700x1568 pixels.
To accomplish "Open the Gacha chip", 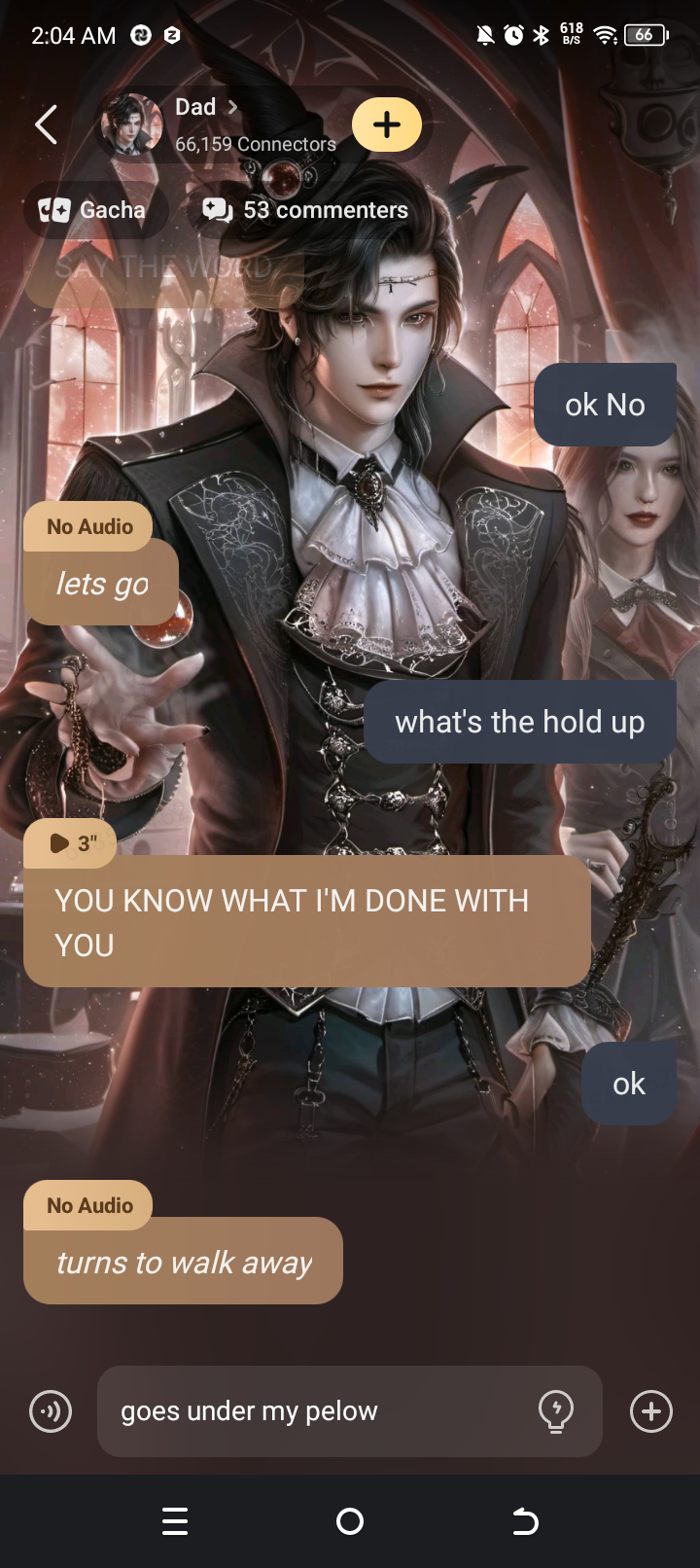I will (93, 210).
